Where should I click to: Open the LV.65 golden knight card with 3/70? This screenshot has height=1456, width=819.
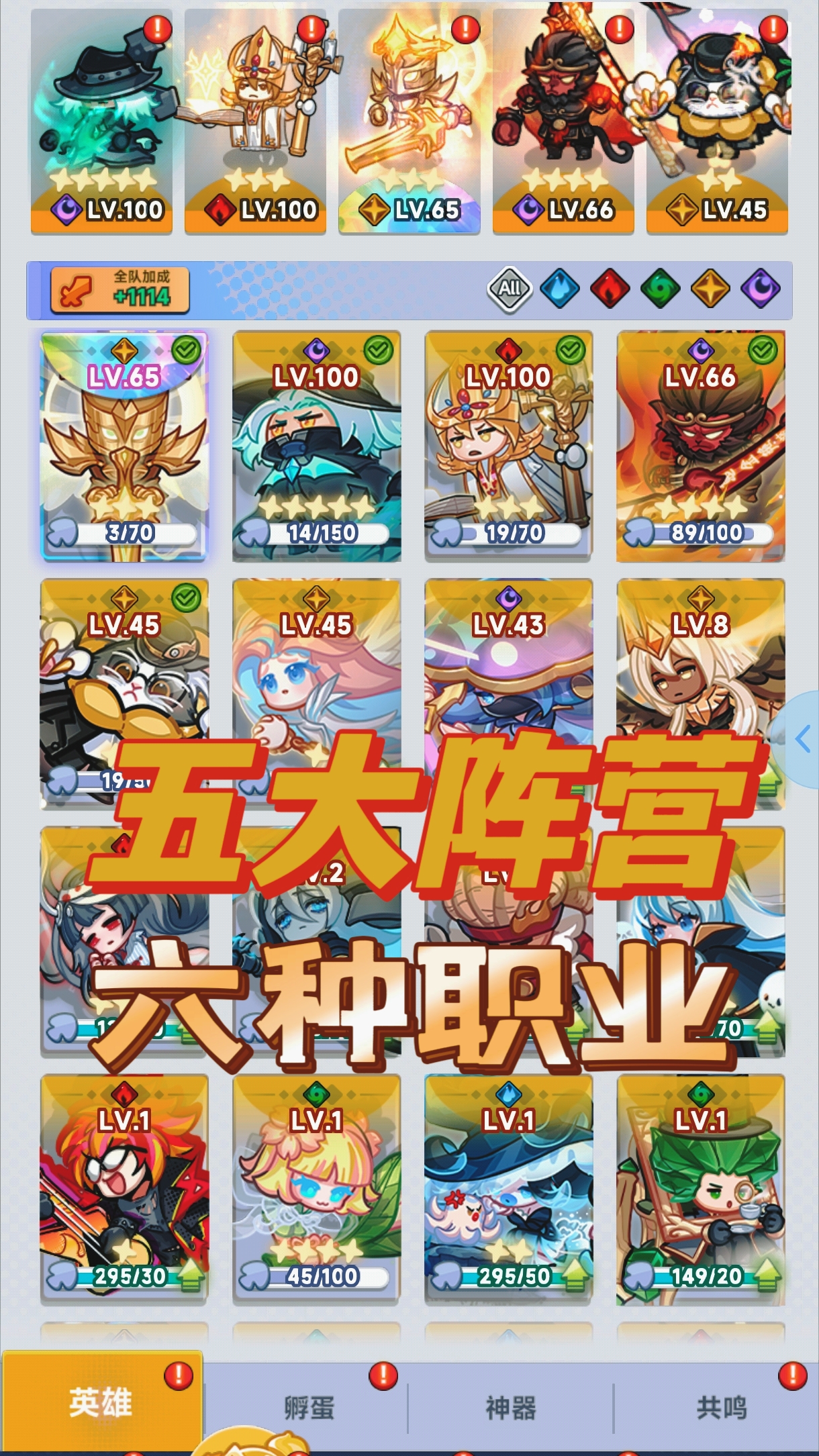pyautogui.click(x=124, y=446)
